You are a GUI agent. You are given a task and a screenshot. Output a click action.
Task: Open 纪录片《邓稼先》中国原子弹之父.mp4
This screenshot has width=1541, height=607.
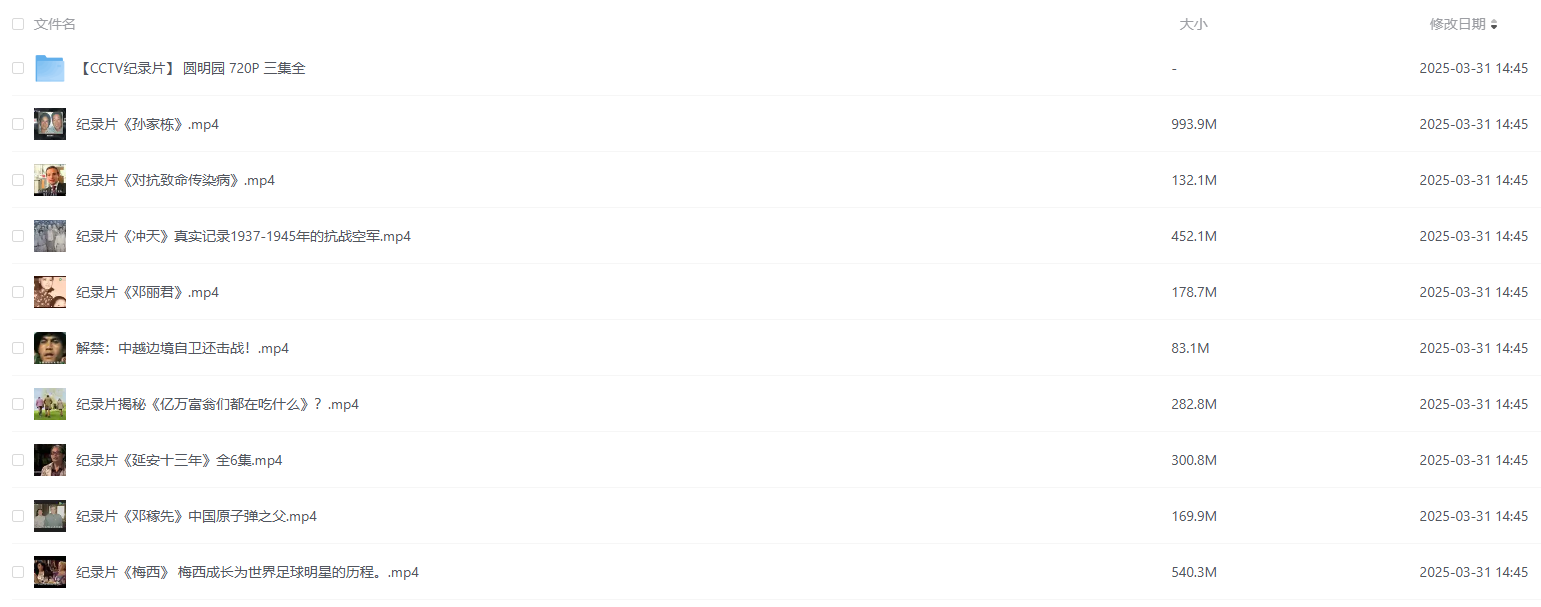196,516
